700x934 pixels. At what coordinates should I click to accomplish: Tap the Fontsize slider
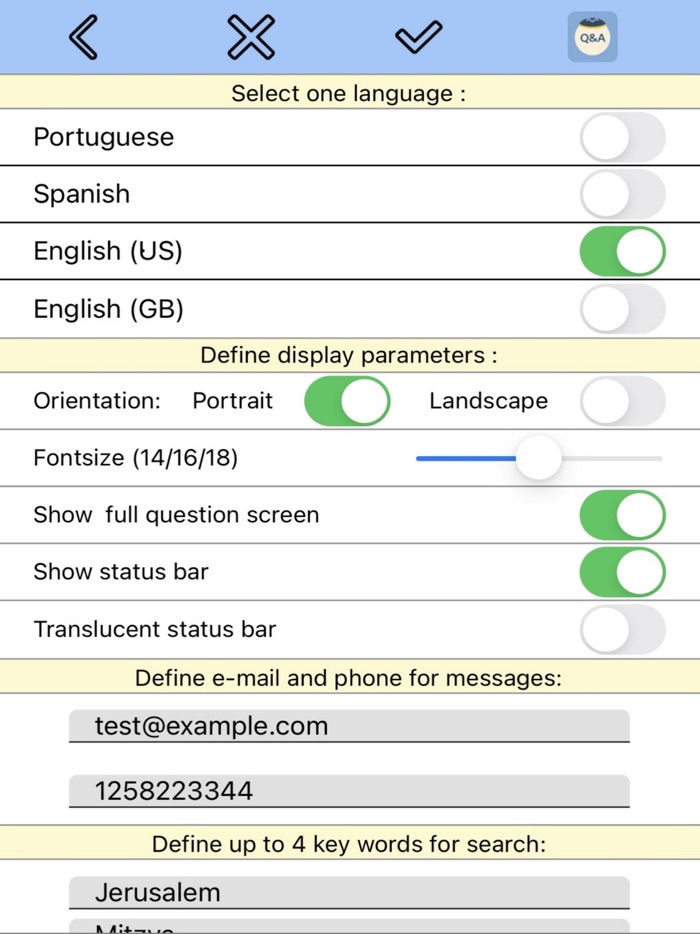pos(539,458)
